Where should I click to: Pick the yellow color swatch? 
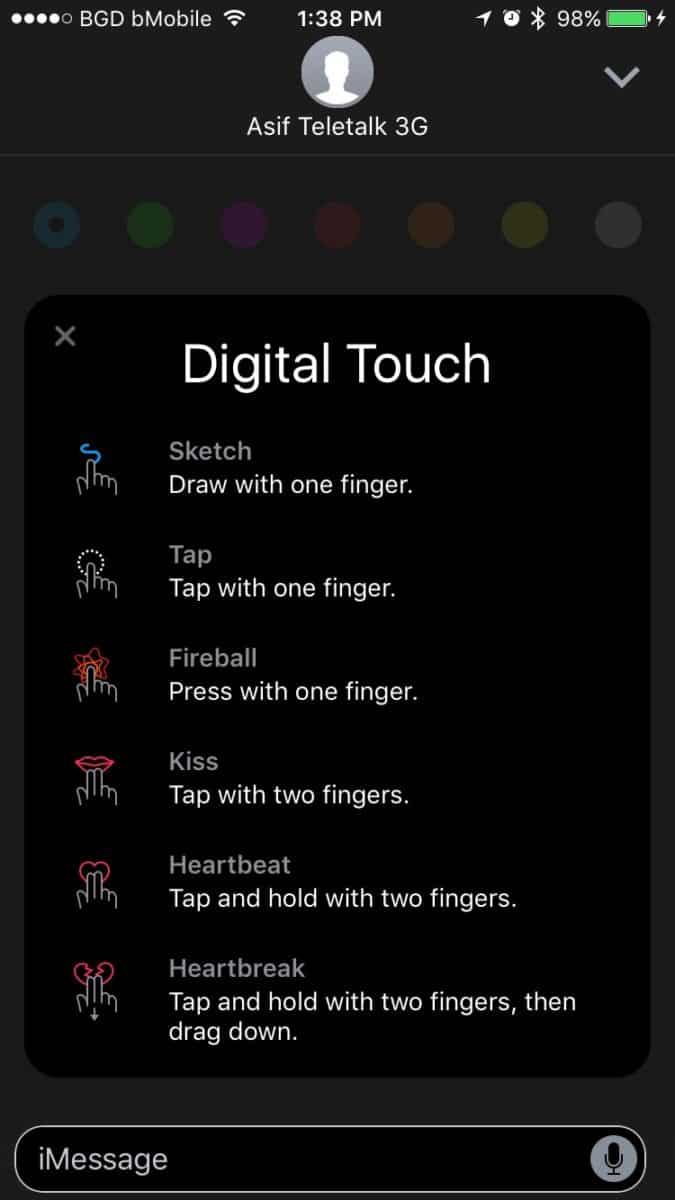[x=524, y=225]
